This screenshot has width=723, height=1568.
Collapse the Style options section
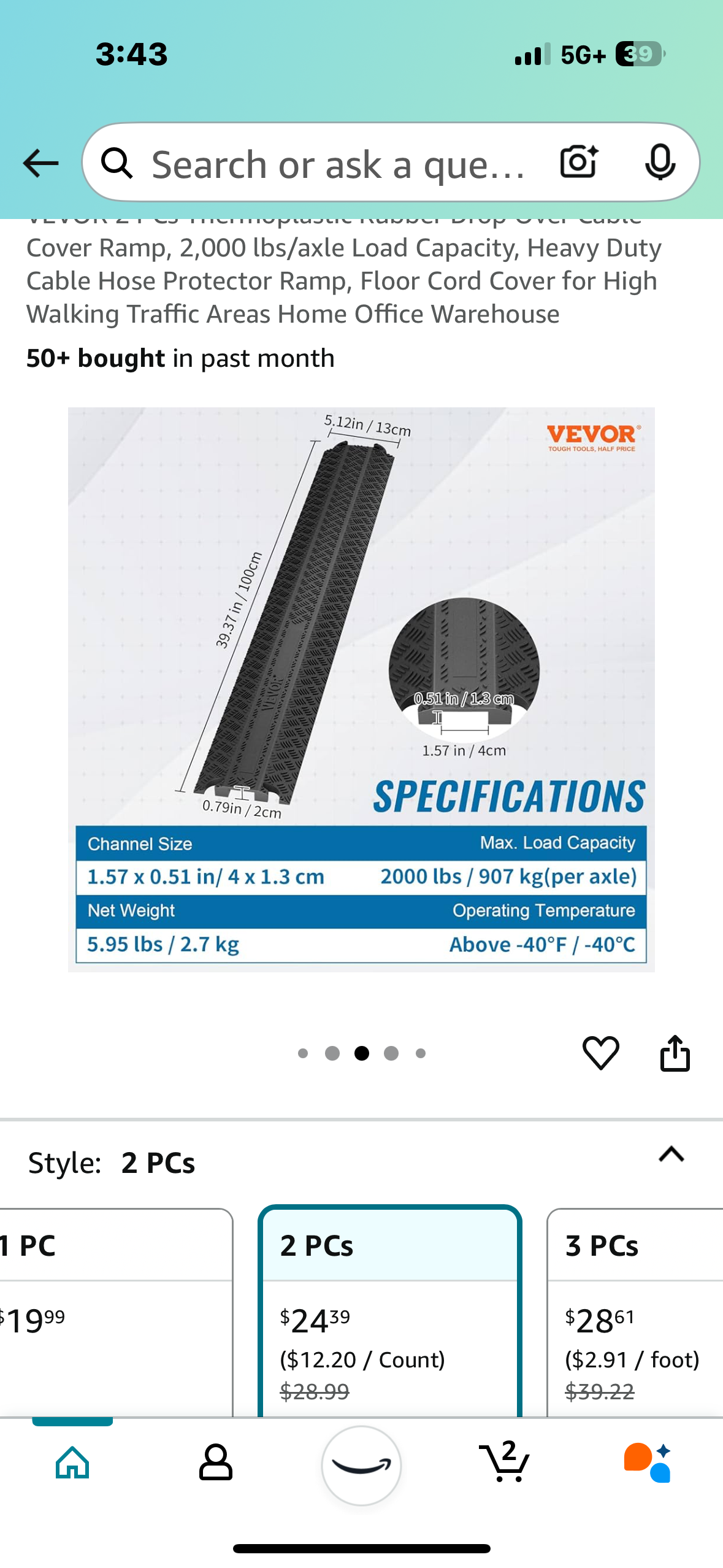[x=671, y=1155]
